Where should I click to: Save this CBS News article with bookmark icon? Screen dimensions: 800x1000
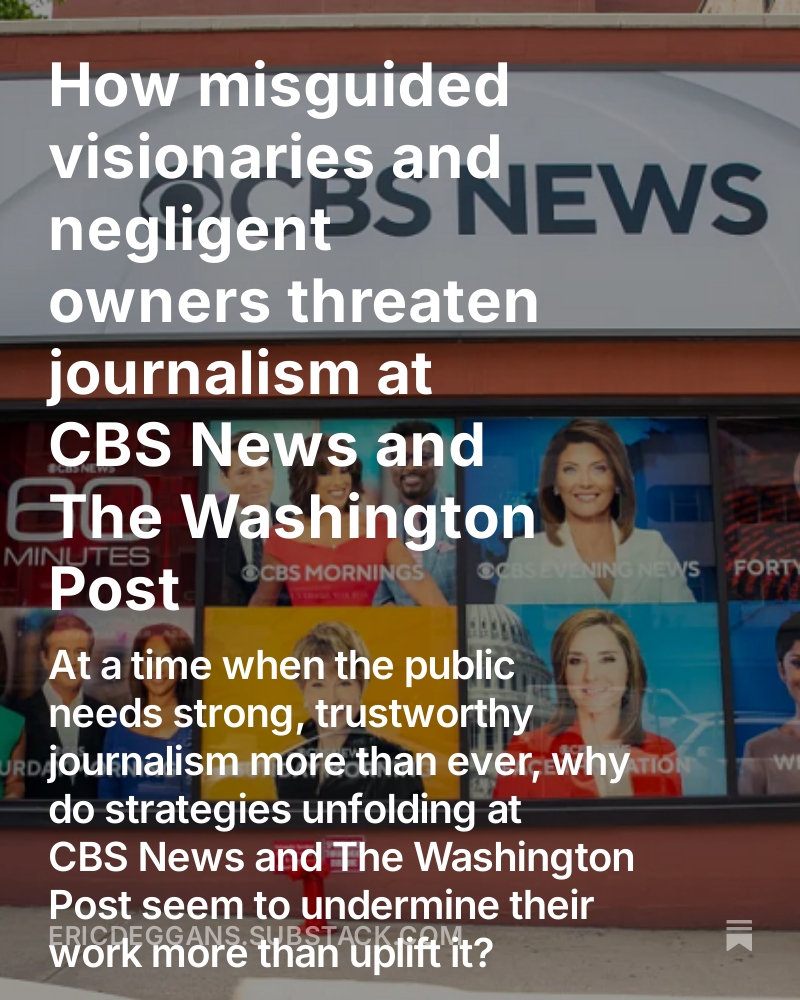[739, 936]
